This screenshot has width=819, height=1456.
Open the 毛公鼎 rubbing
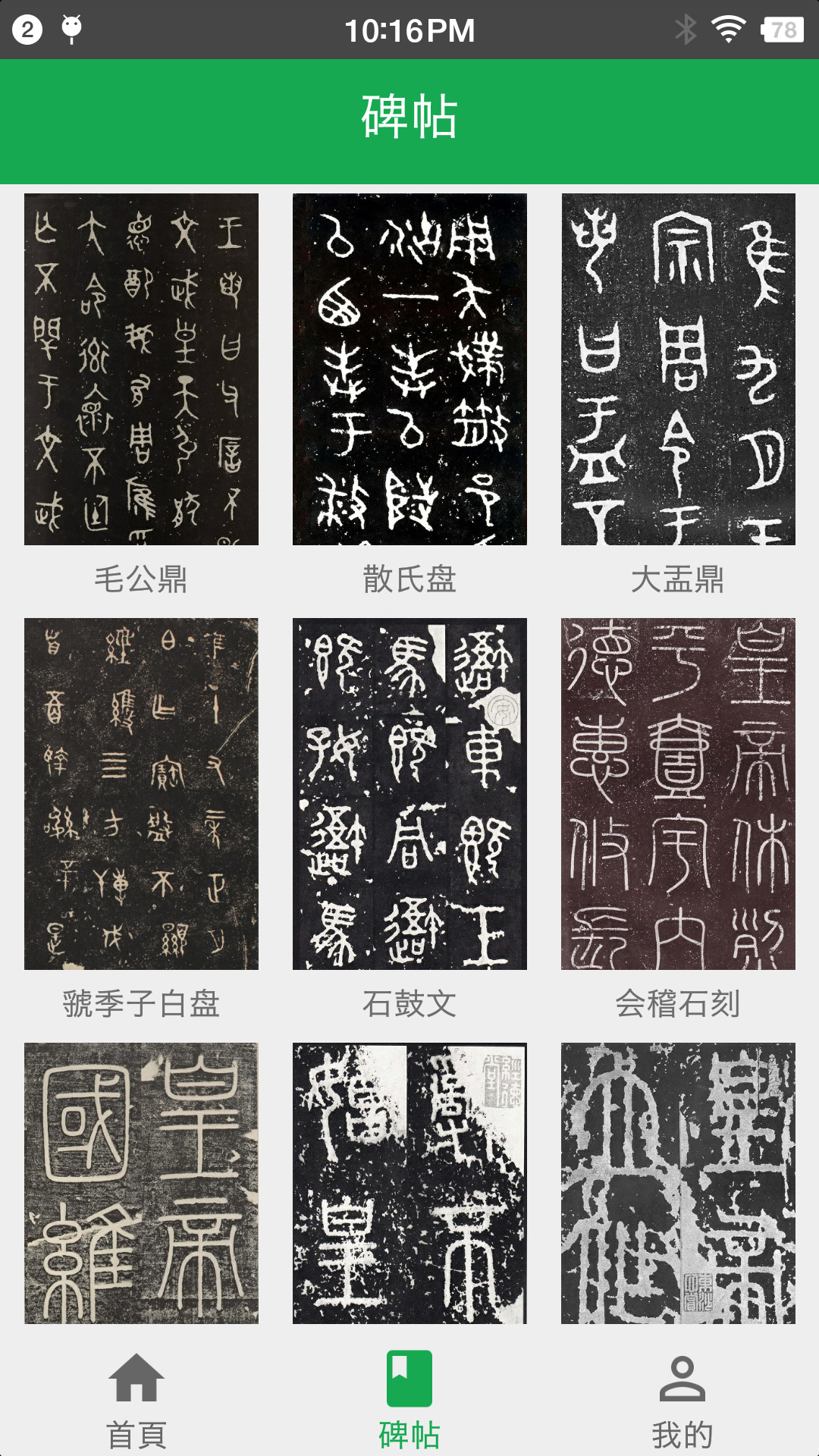[x=141, y=369]
